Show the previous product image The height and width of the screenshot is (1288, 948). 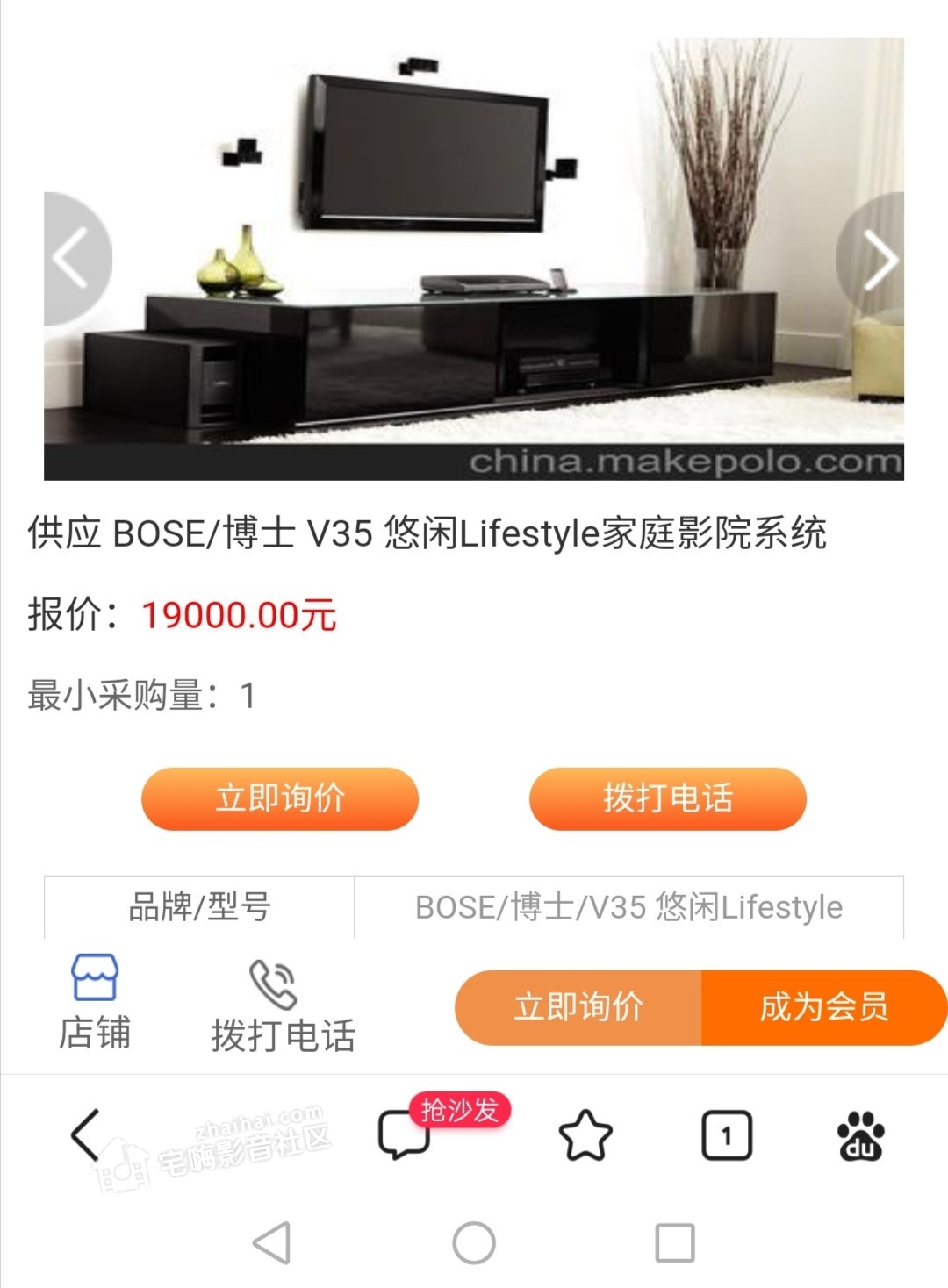pos(75,259)
